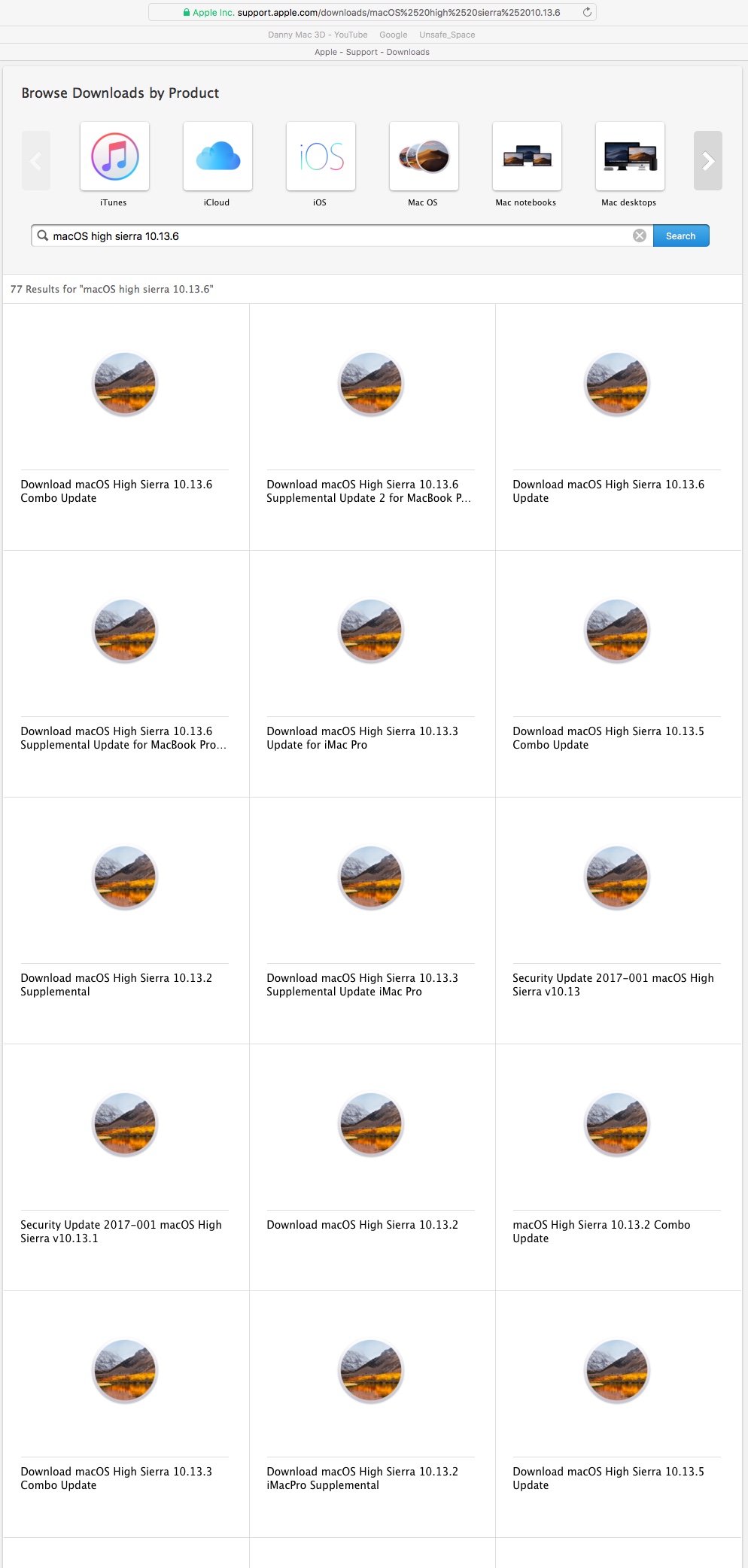Screen dimensions: 748x1568
Task: Open Mac notebooks downloads
Action: tap(527, 156)
